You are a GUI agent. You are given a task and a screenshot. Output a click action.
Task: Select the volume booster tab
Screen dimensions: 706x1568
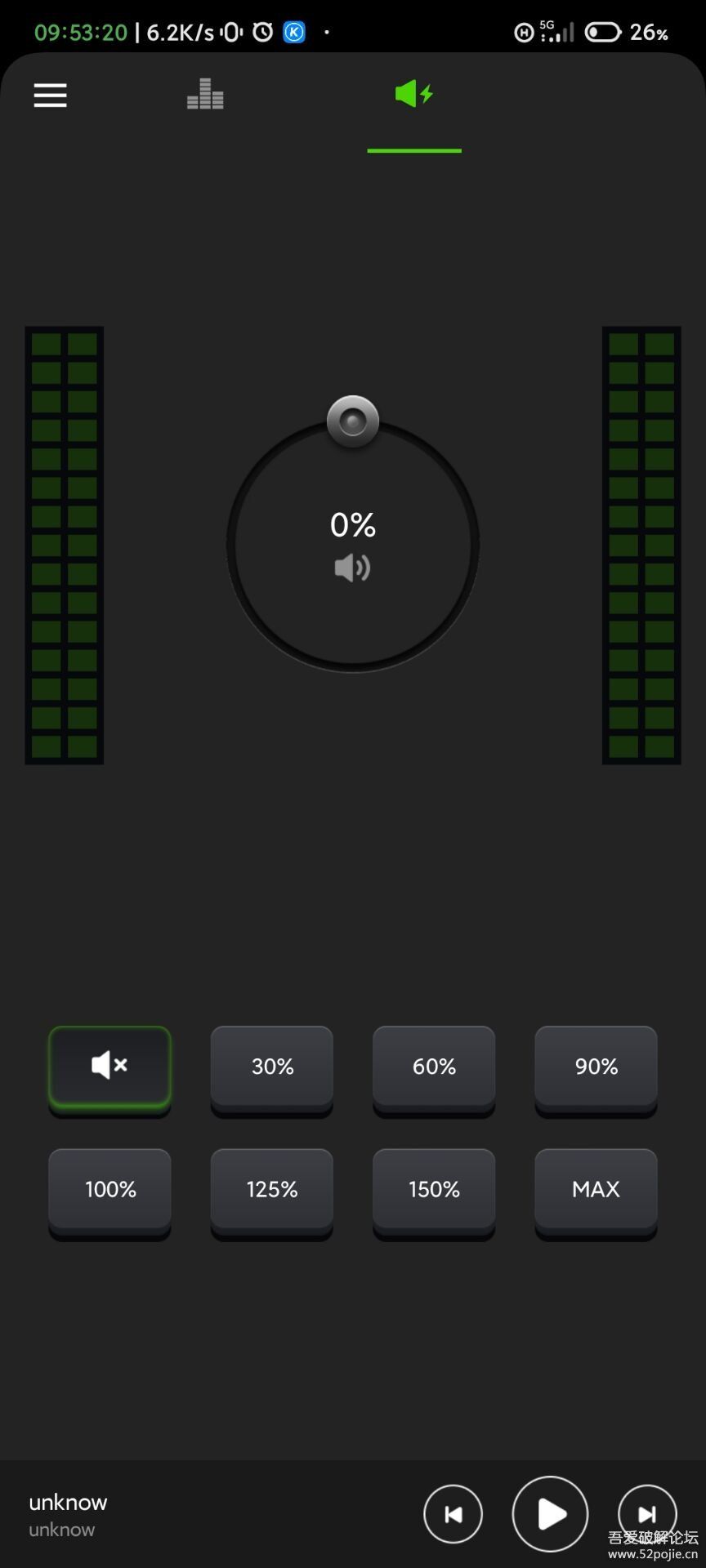(x=414, y=95)
